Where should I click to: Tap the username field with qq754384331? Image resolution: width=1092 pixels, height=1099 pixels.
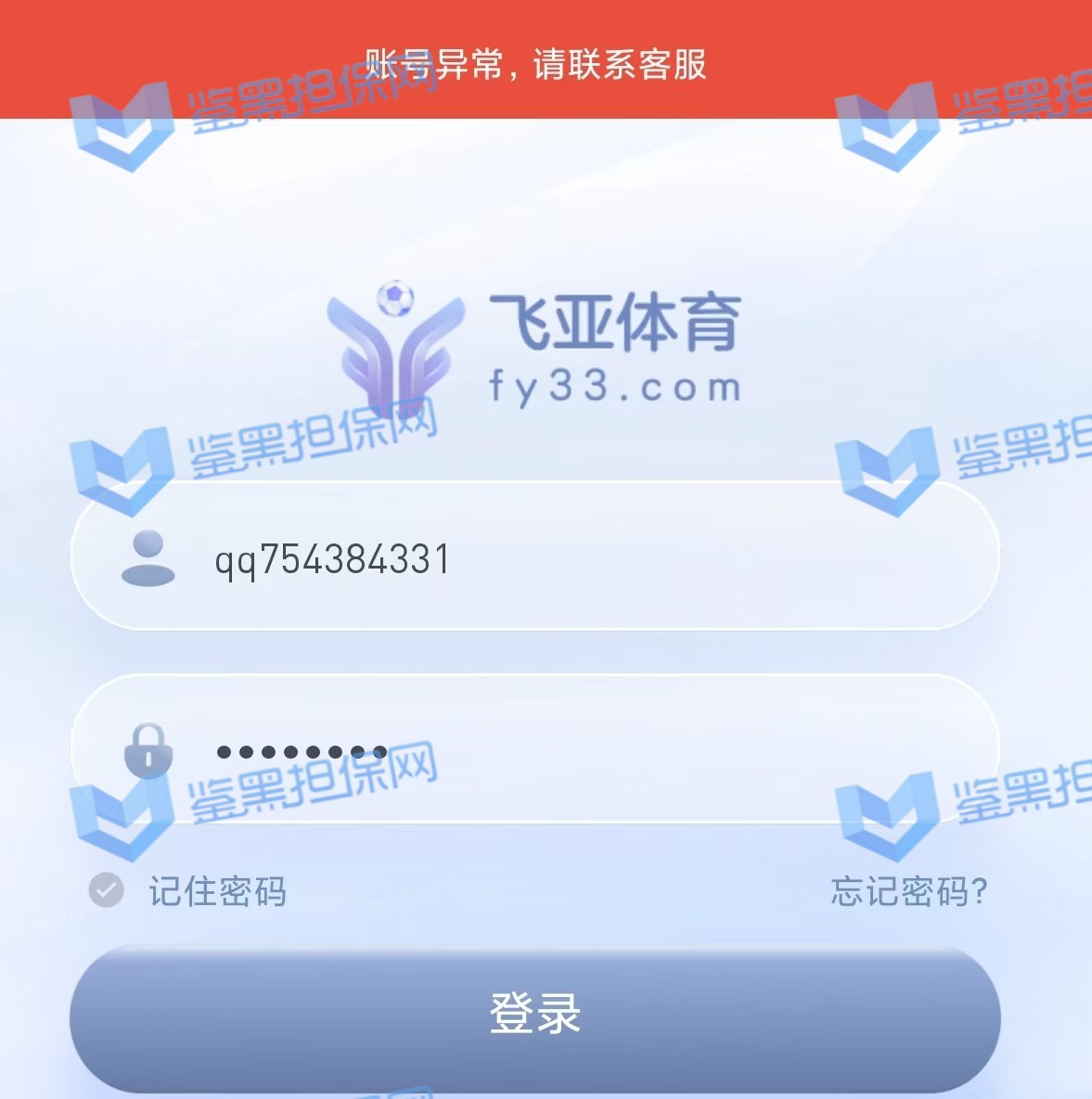[534, 558]
